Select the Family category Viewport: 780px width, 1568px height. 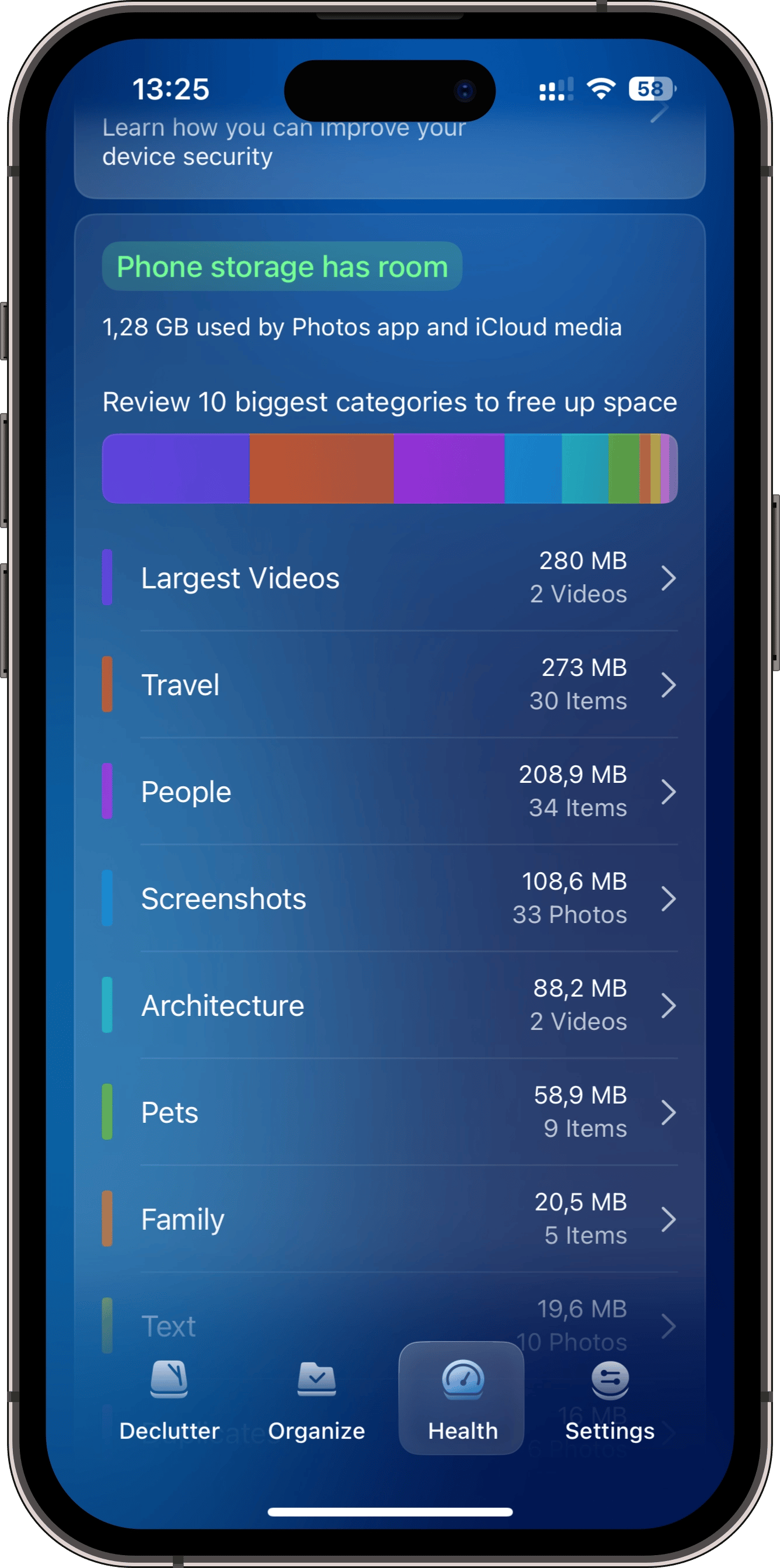(389, 1219)
